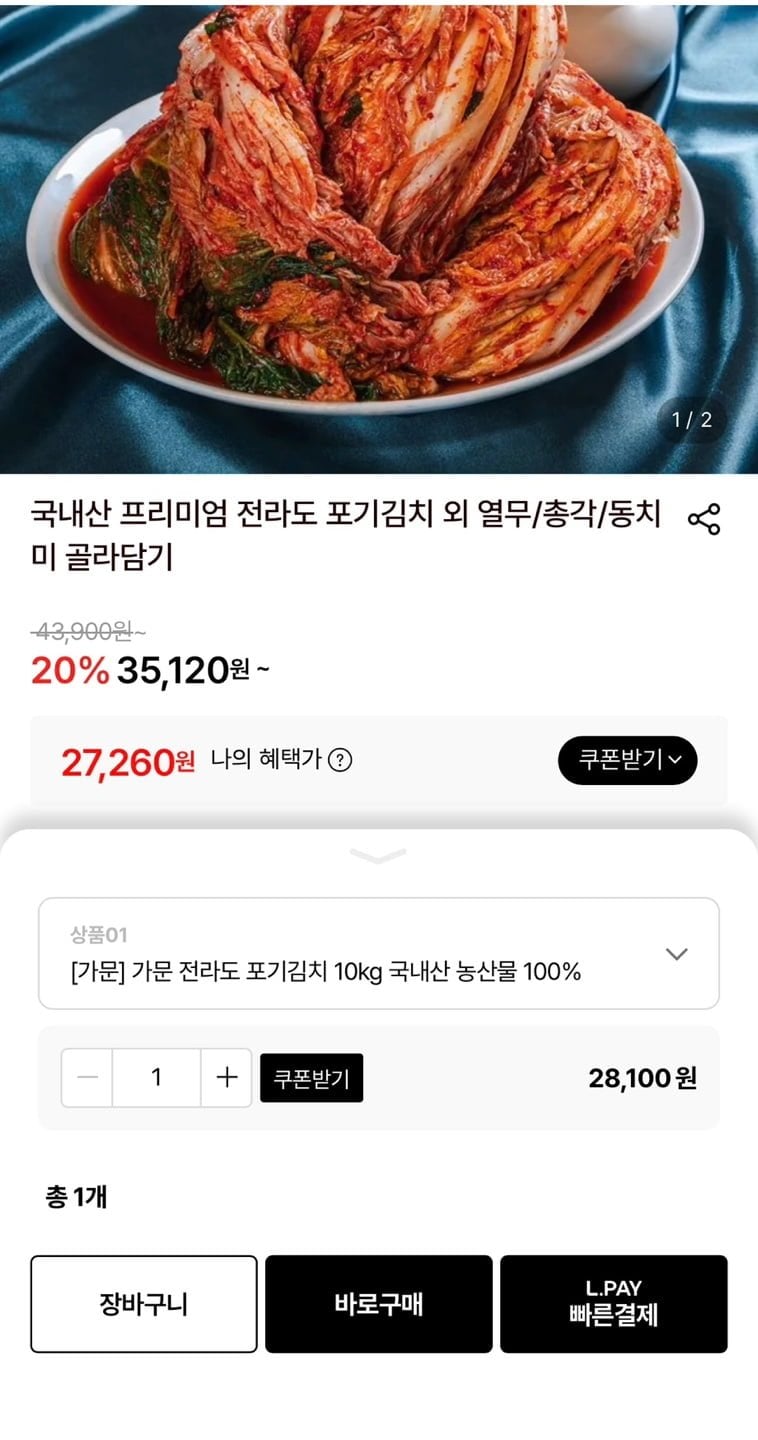Tap 쿠폰받기 next to the quantity stepper
Screen dimensions: 758x1440
click(x=311, y=1078)
